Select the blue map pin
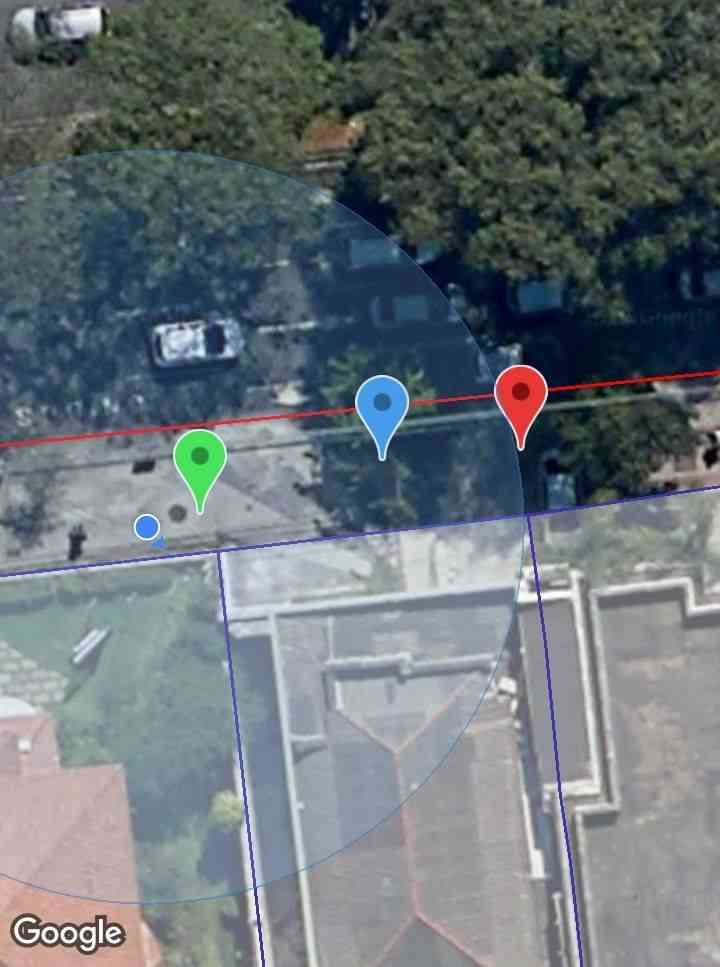The image size is (720, 967). point(382,407)
